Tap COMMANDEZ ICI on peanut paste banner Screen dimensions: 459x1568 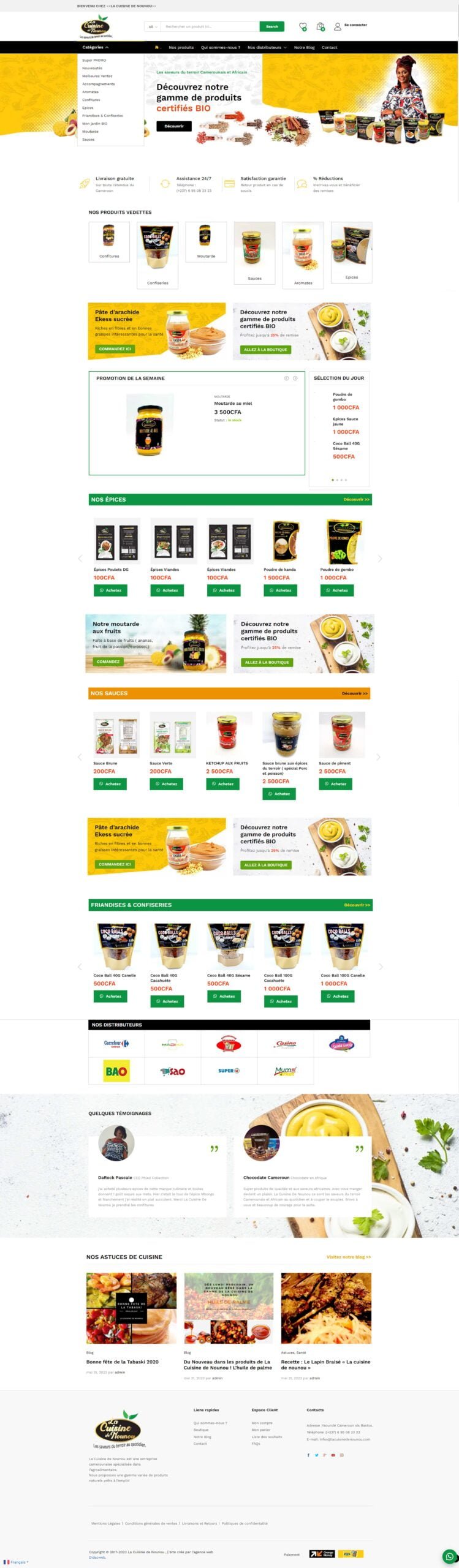(x=115, y=349)
